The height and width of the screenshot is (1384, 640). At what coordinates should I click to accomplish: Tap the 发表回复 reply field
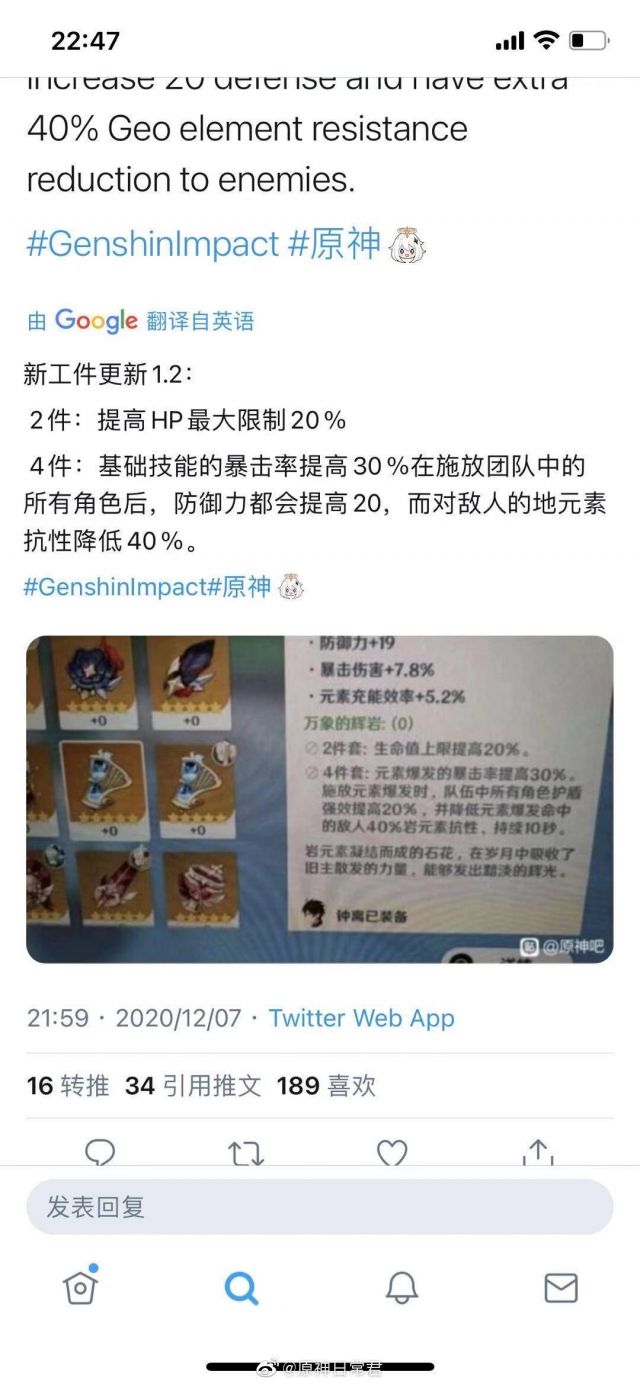319,1206
